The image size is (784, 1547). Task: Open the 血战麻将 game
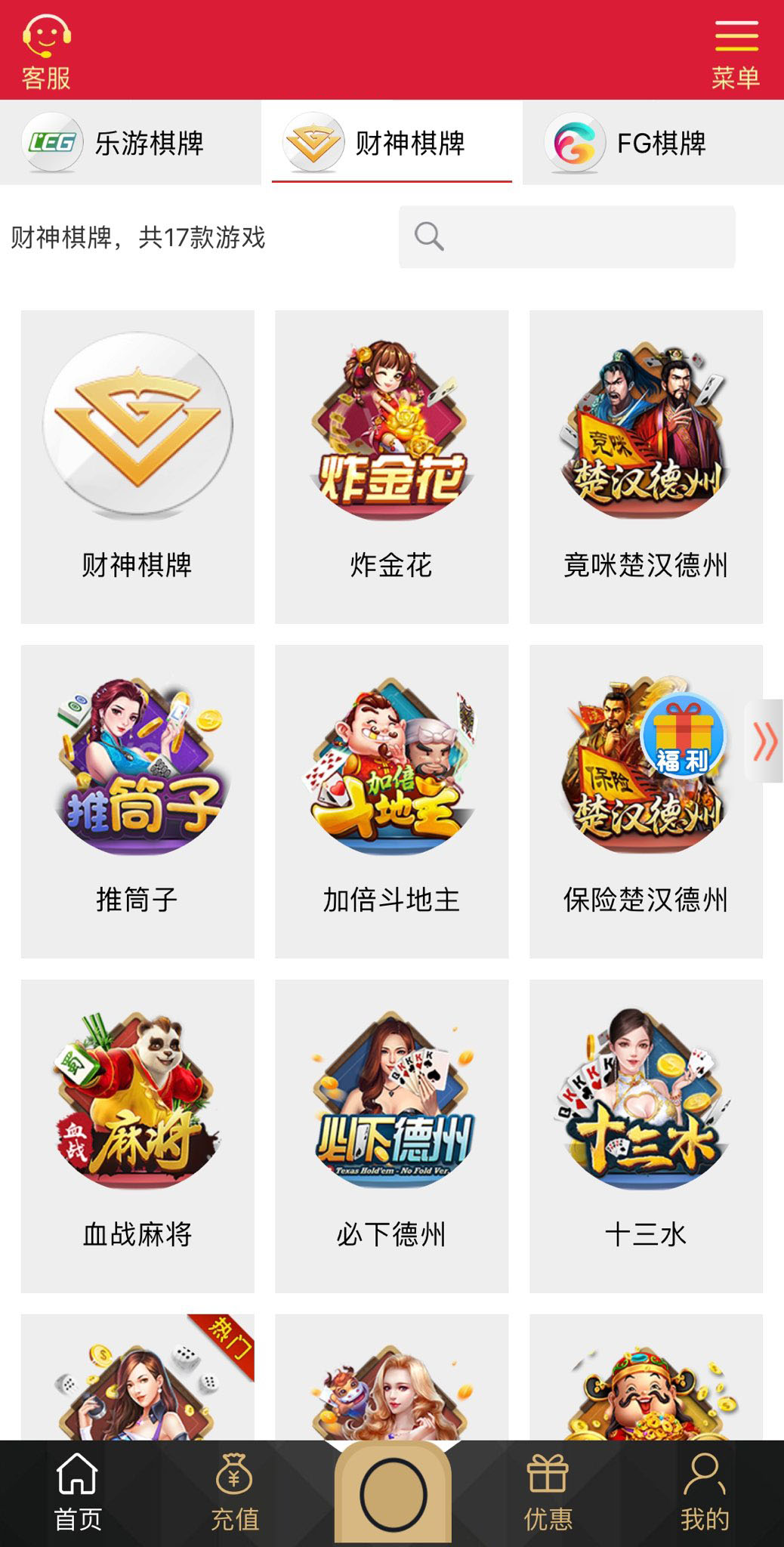point(137,1135)
